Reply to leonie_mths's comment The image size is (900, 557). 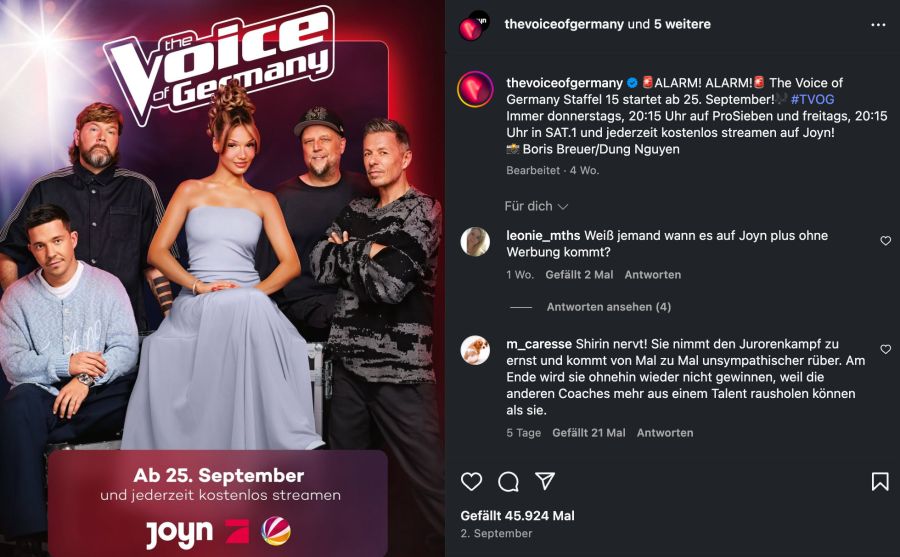point(652,274)
